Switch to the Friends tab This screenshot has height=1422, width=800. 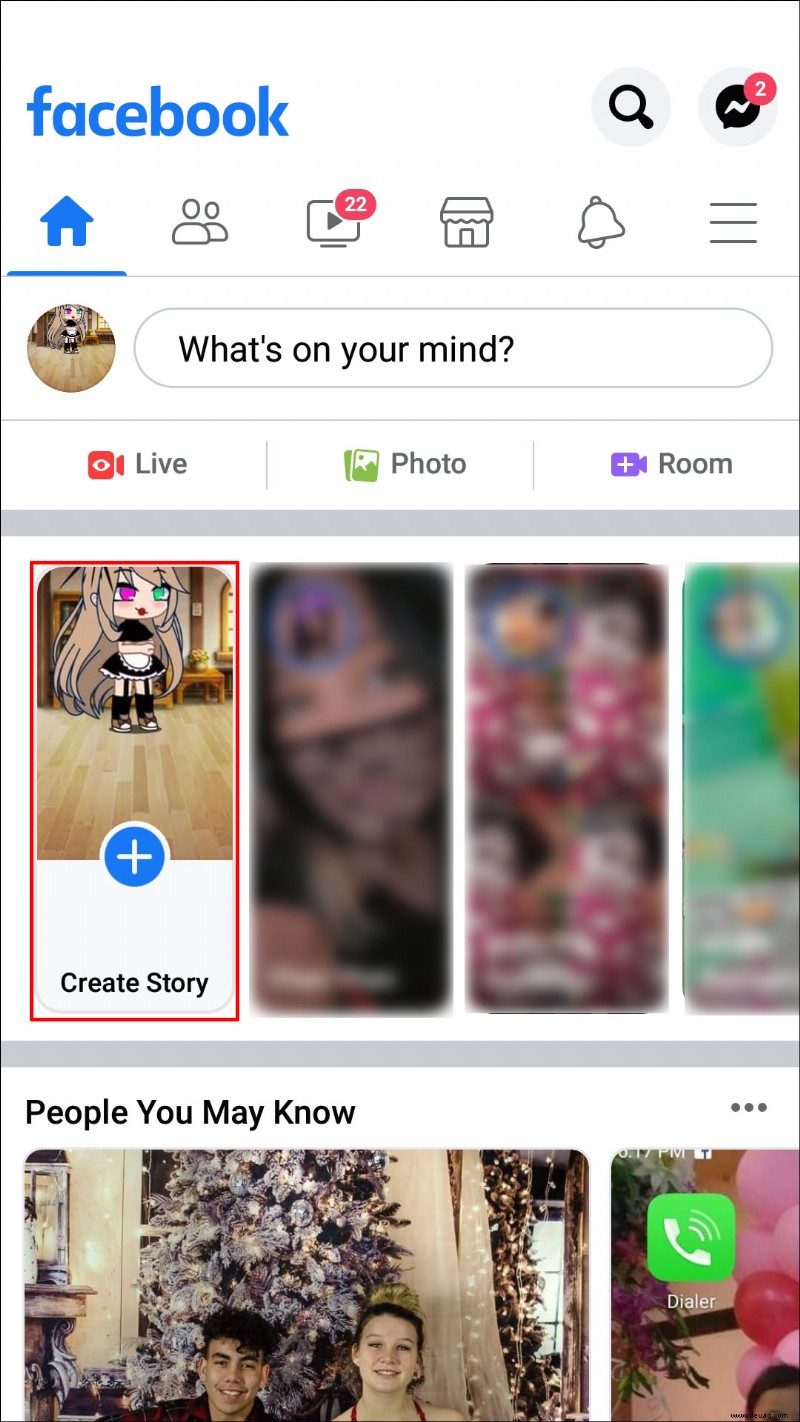[x=200, y=222]
